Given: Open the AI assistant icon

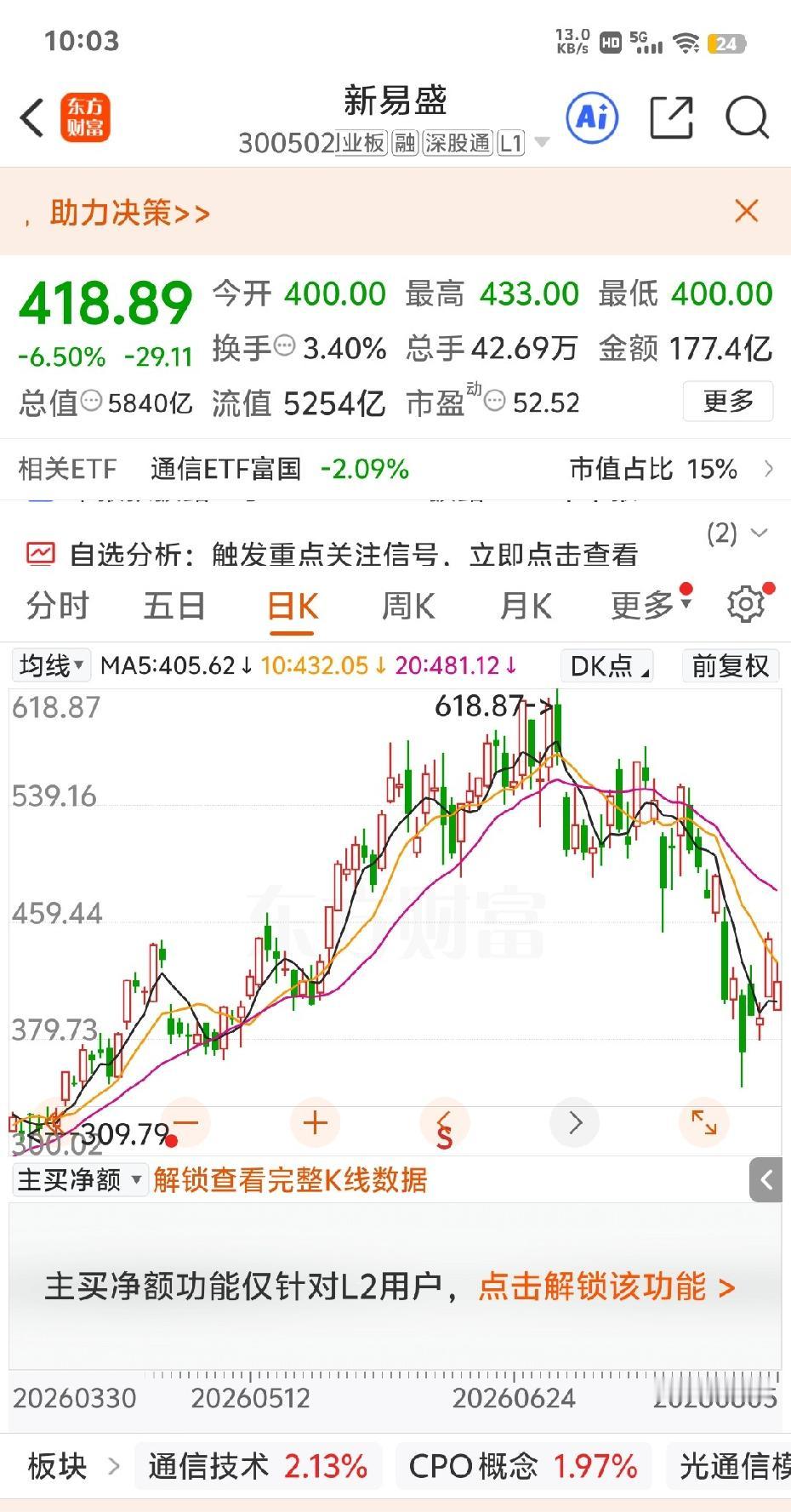Looking at the screenshot, I should 592,117.
